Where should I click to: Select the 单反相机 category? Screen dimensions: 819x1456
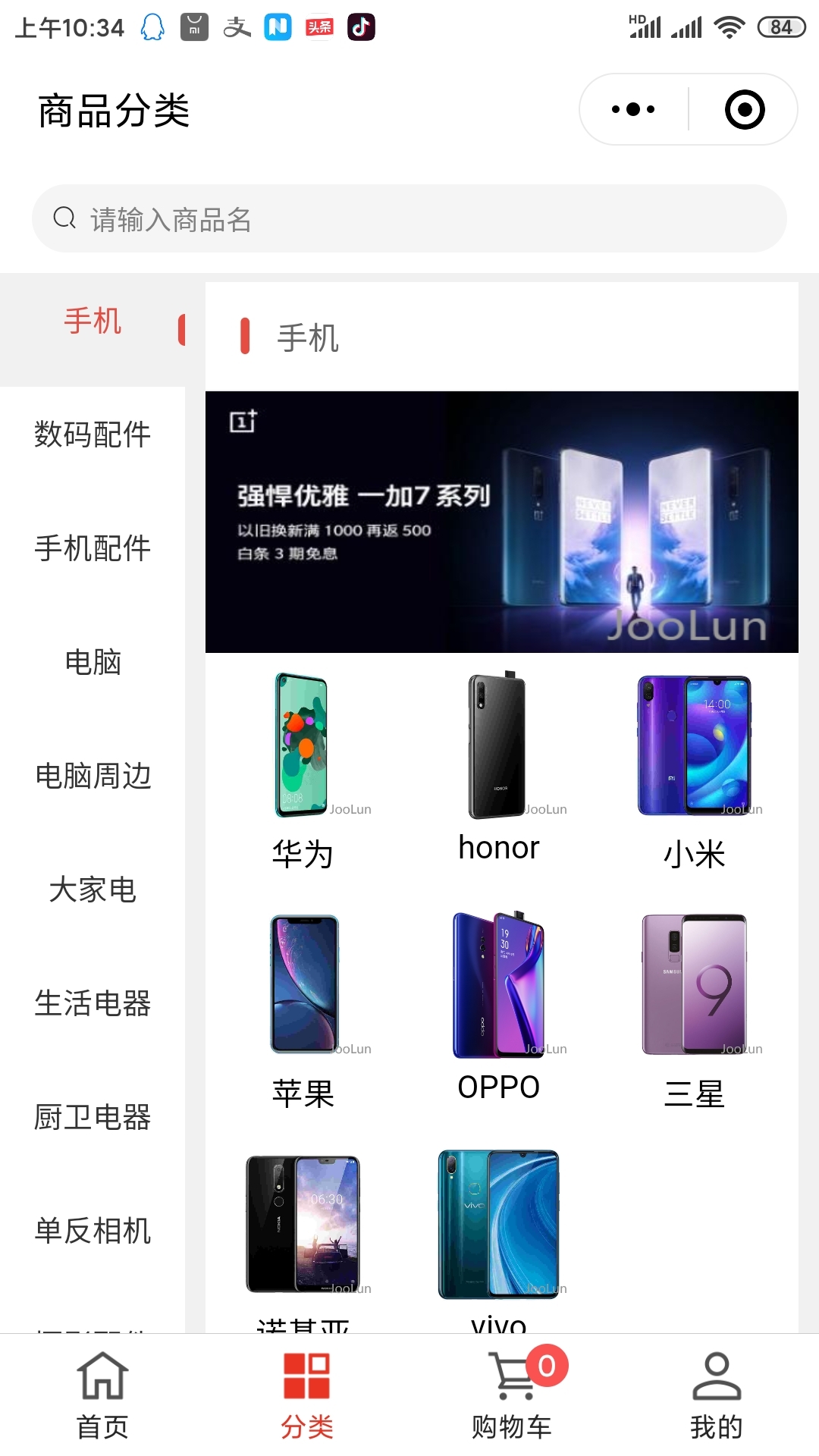coord(93,1231)
